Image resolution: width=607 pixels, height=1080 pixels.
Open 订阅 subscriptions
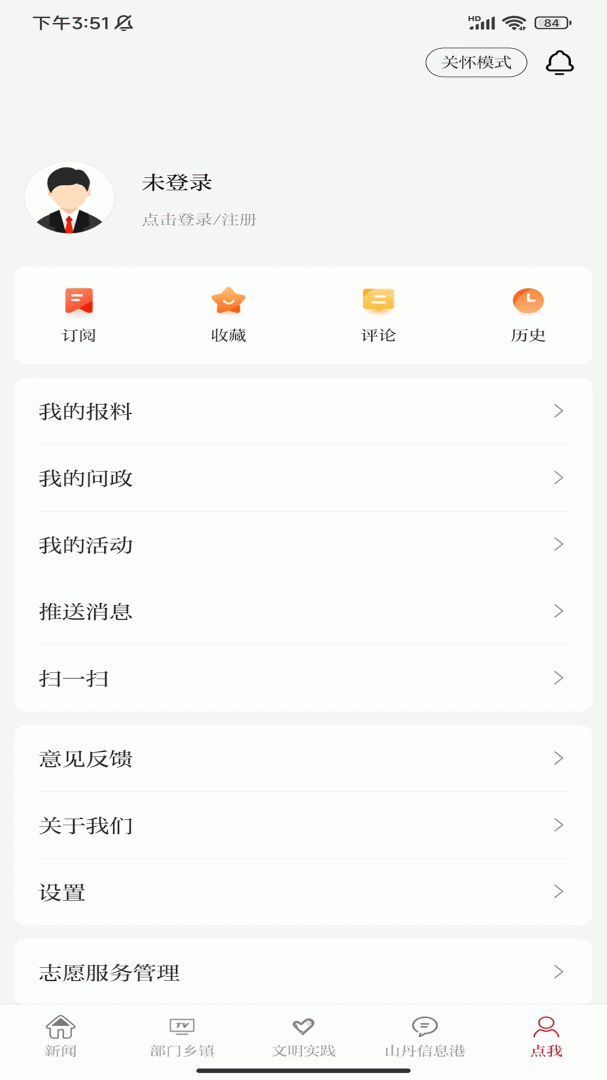click(79, 315)
